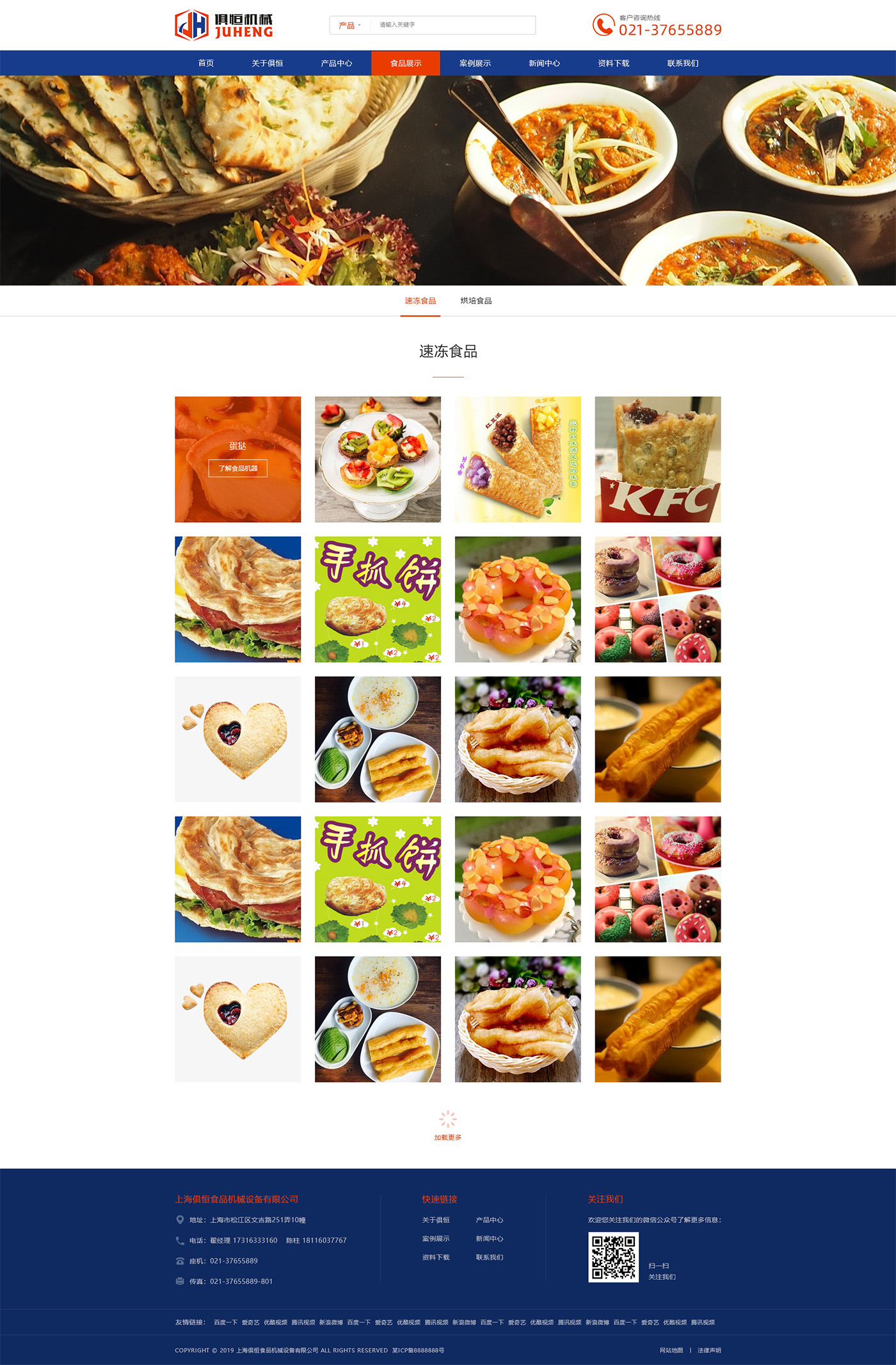Select 食品展示 navigation item
The image size is (896, 1365).
(406, 63)
